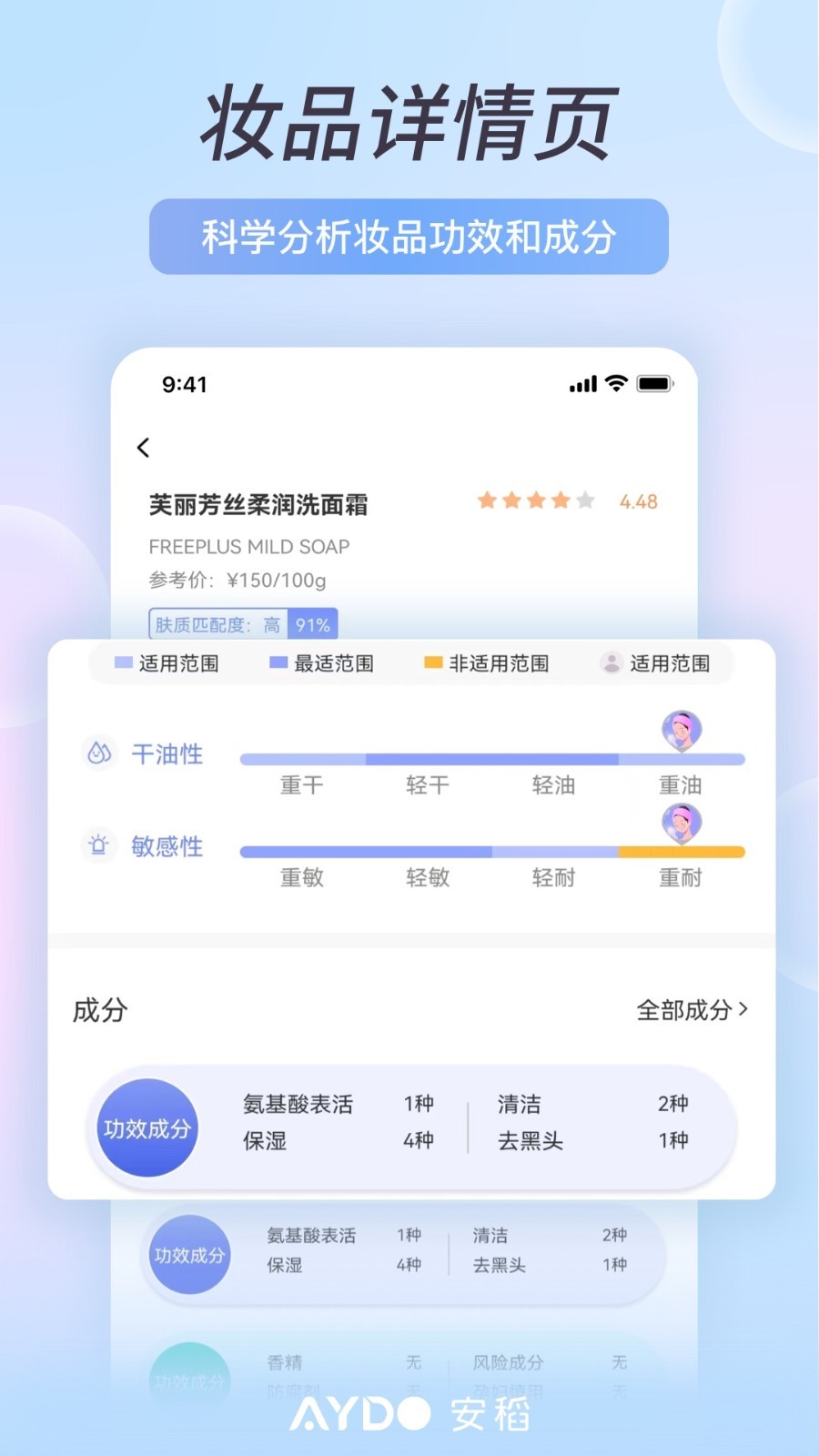The image size is (819, 1456).
Task: Click the AYDO 安稻 logo at the bottom
Action: [x=409, y=1416]
